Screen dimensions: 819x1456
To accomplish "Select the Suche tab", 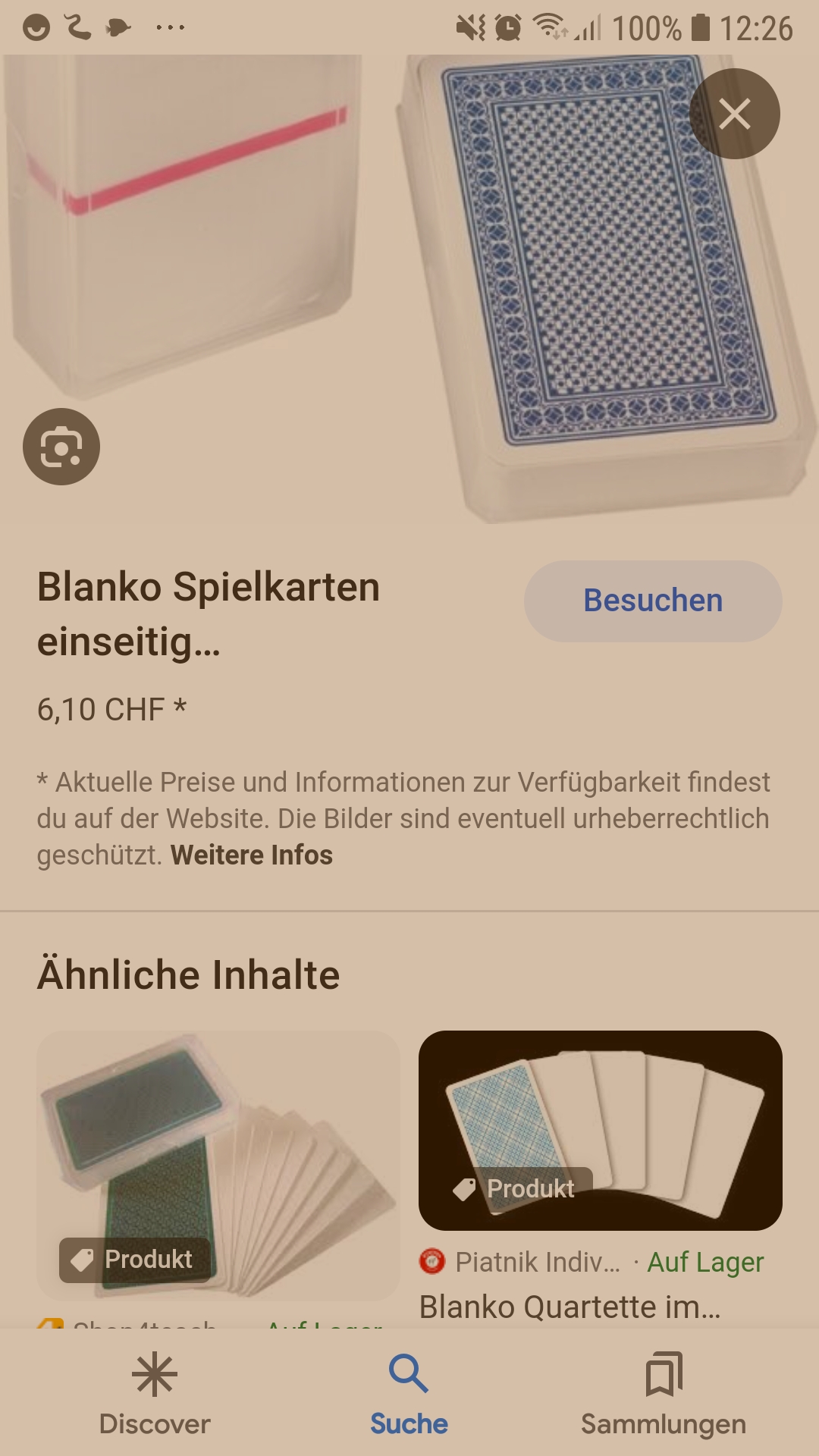I will (x=409, y=1393).
